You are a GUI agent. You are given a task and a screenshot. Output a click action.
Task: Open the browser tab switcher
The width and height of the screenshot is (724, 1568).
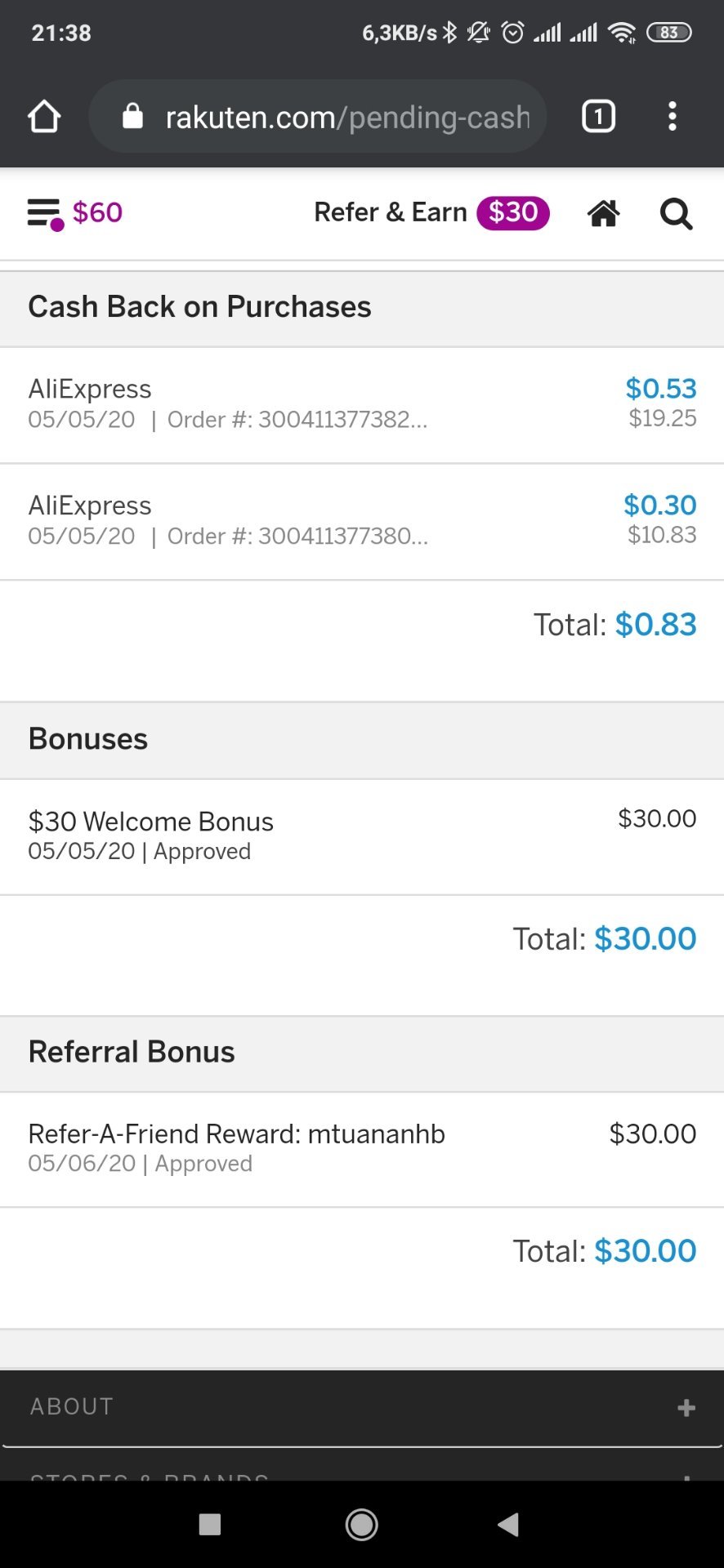(x=598, y=117)
